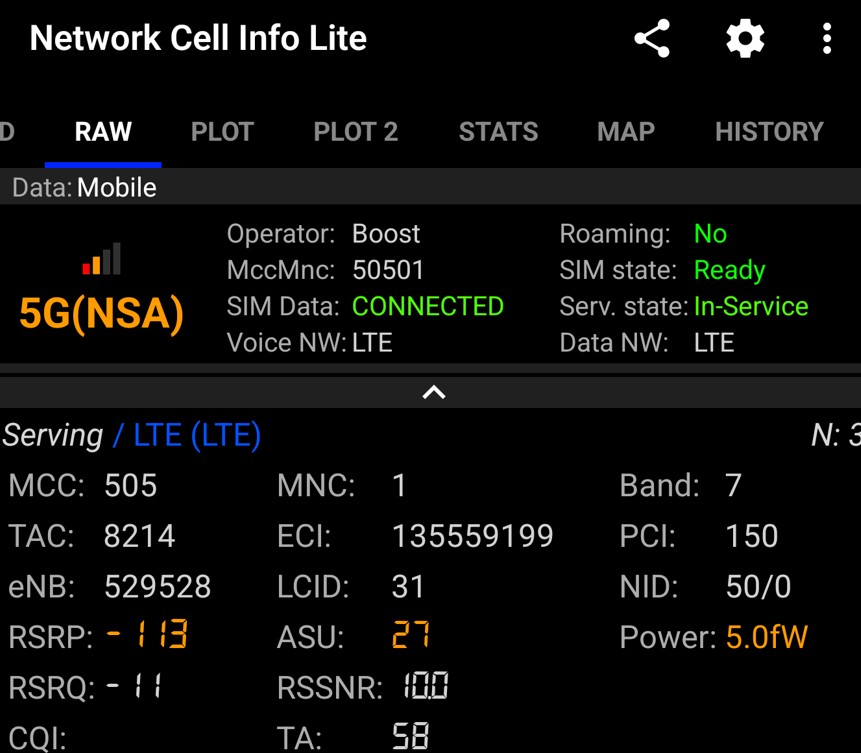Screen dimensions: 861x753
Task: Share the network cell info
Action: coord(652,39)
